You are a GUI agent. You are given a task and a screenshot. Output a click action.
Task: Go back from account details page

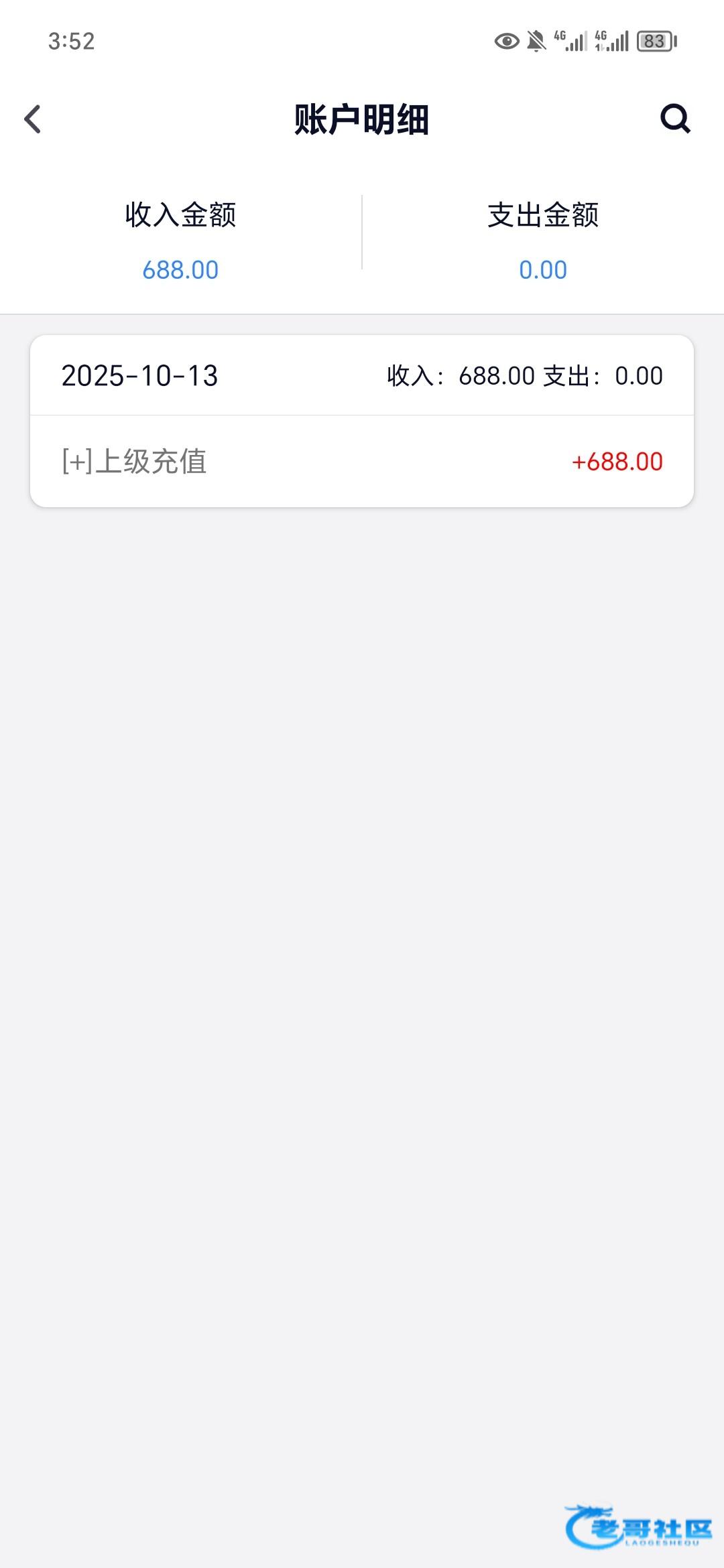pyautogui.click(x=33, y=120)
